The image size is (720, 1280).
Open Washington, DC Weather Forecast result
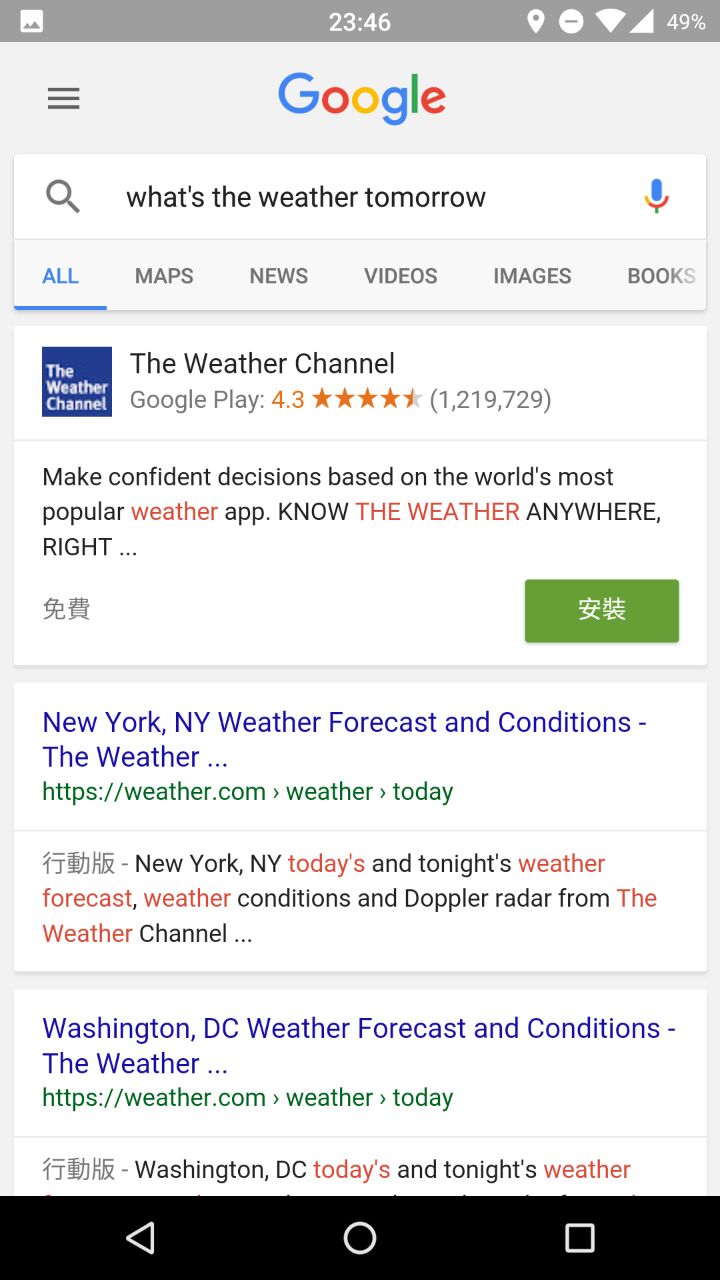click(x=358, y=1045)
